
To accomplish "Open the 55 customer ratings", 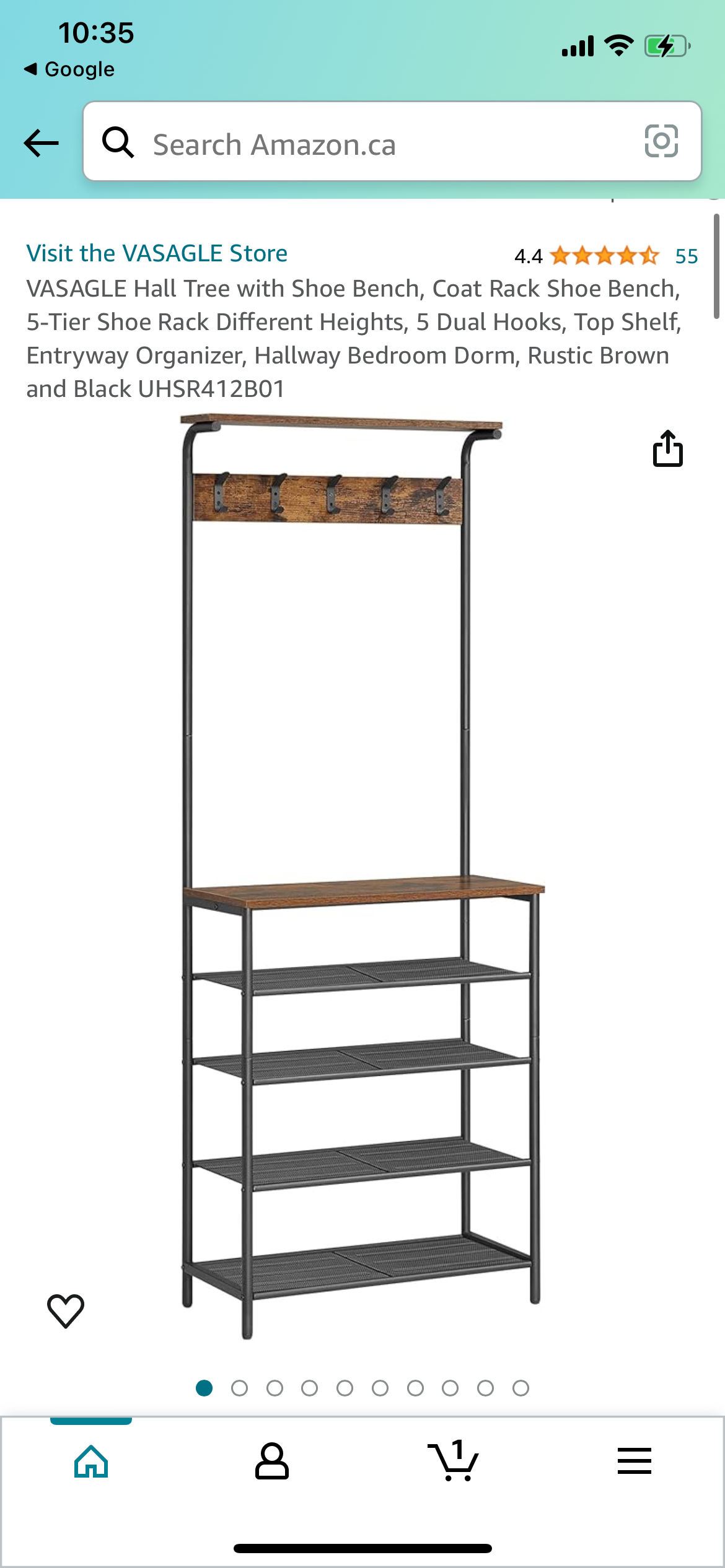I will tap(686, 256).
